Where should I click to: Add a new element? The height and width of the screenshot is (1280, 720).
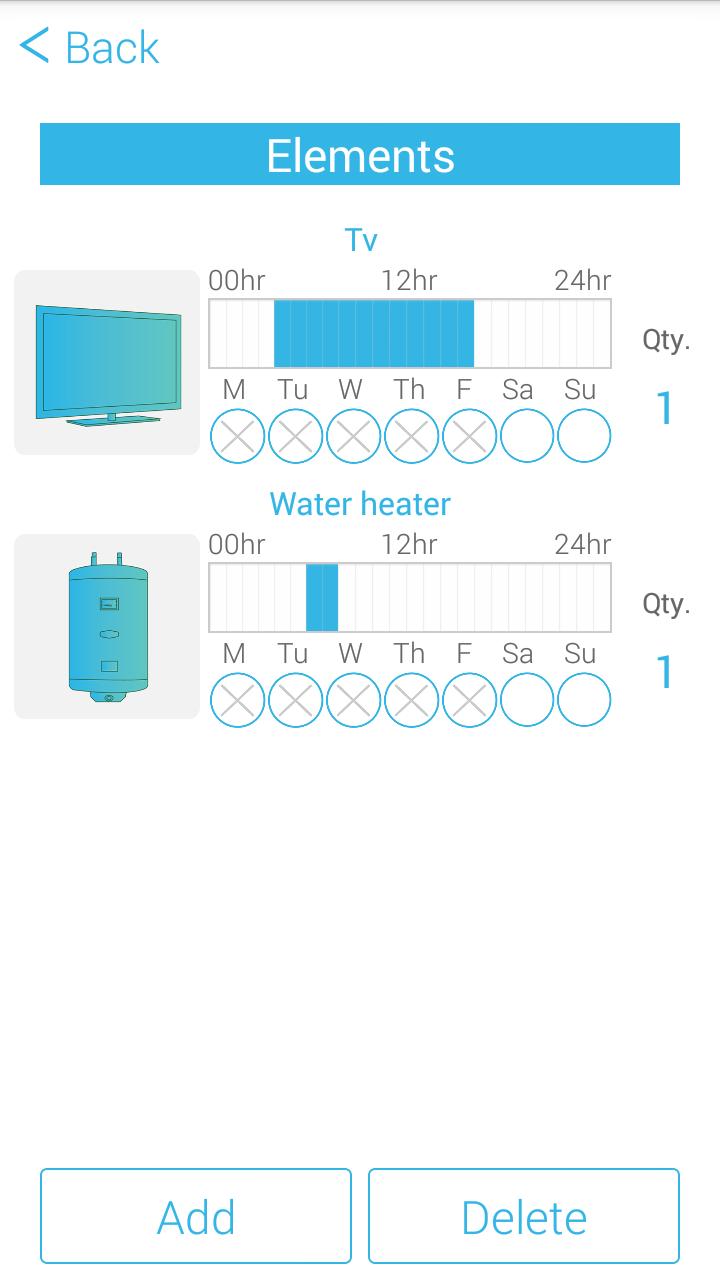[196, 1216]
